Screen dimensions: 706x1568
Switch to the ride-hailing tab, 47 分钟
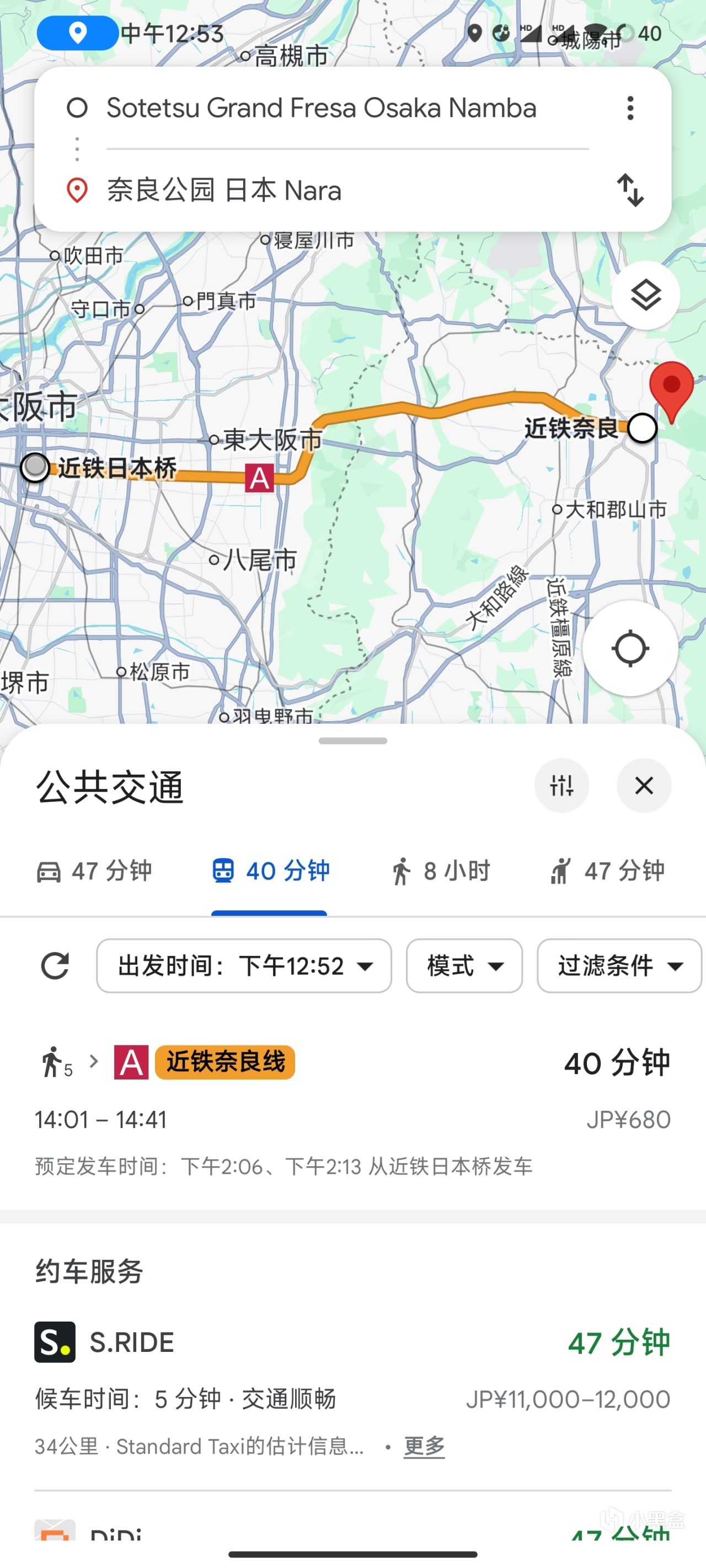click(x=607, y=871)
